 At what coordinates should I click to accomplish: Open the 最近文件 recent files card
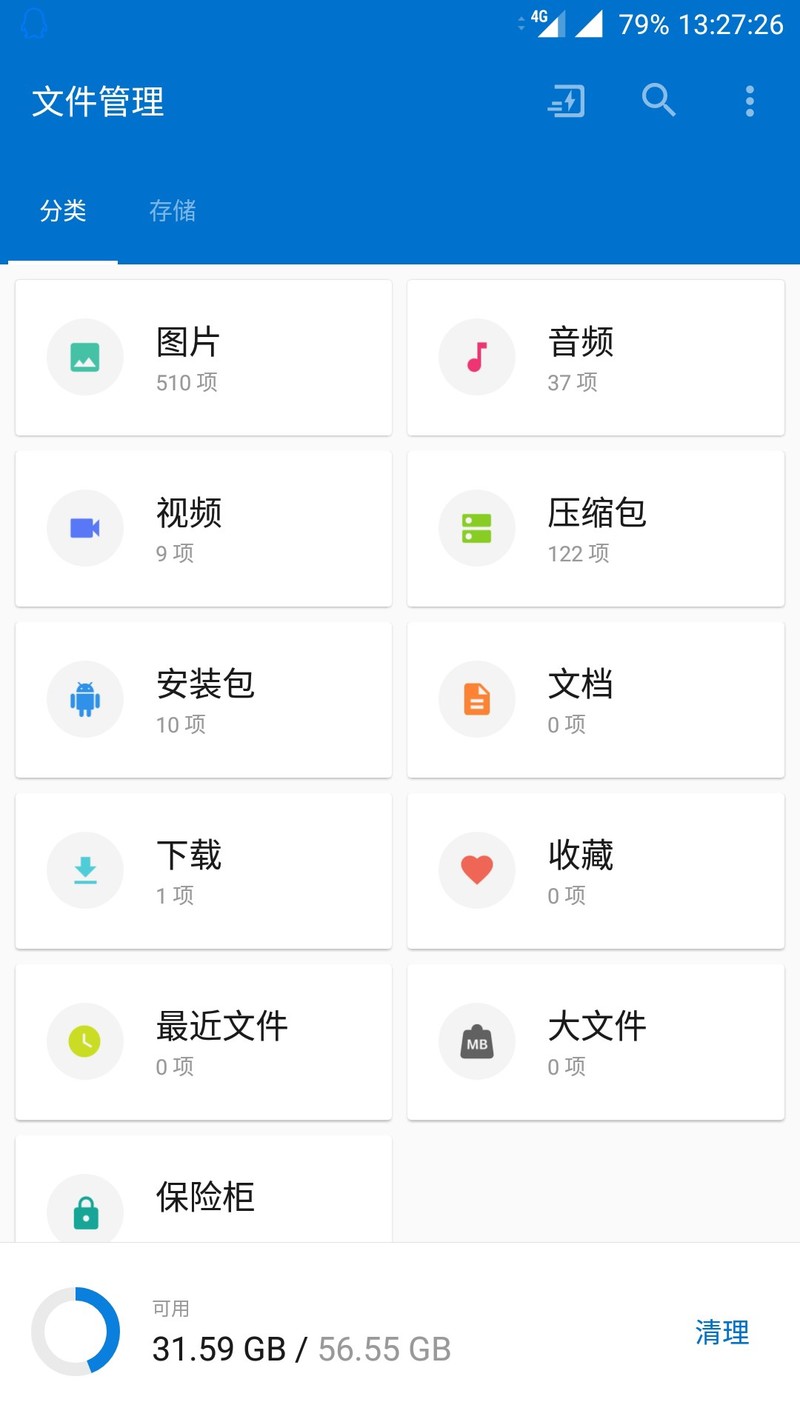pyautogui.click(x=203, y=1042)
